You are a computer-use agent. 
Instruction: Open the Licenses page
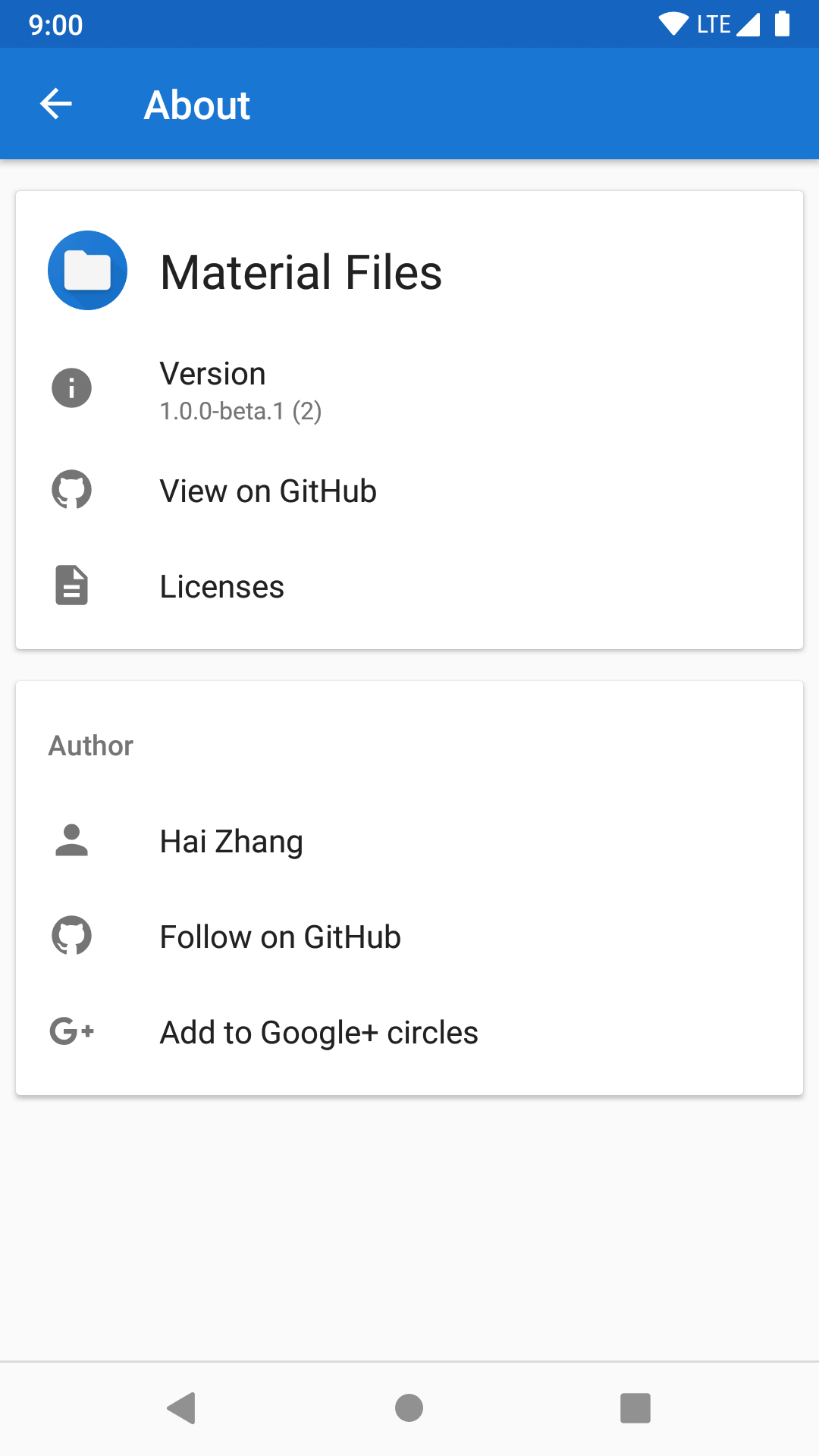(x=409, y=586)
